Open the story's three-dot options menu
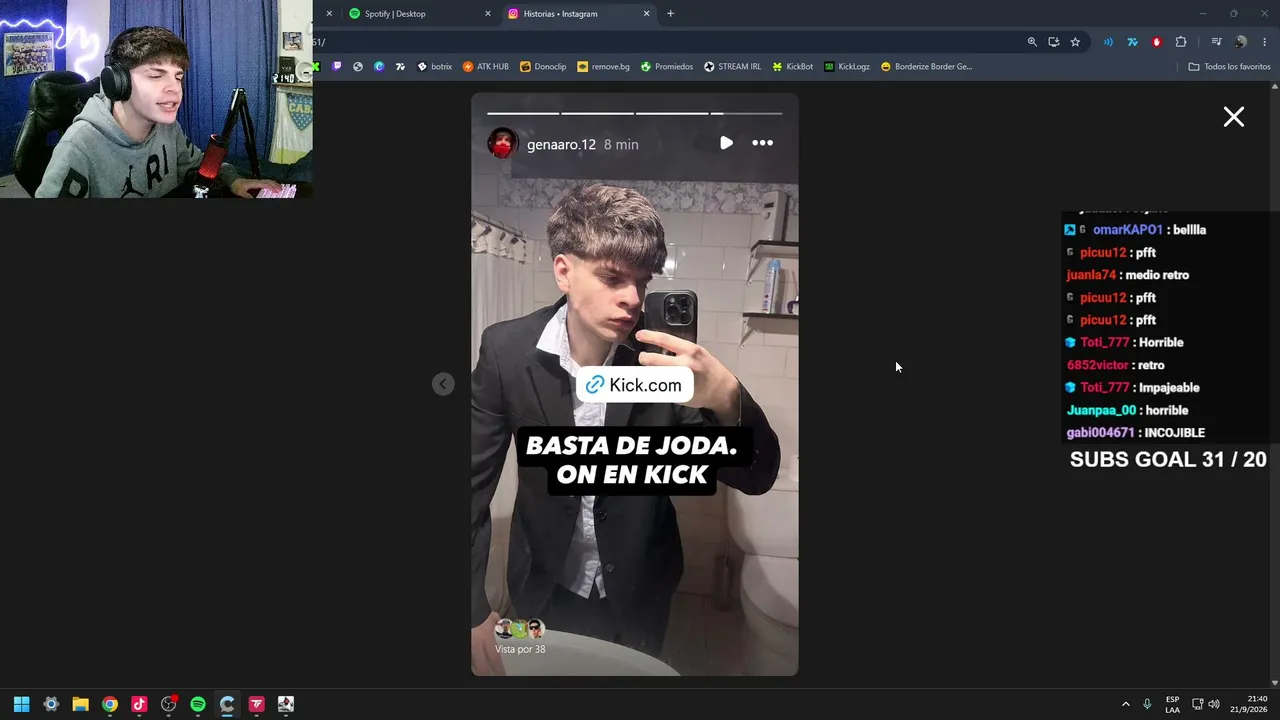1280x720 pixels. (762, 143)
